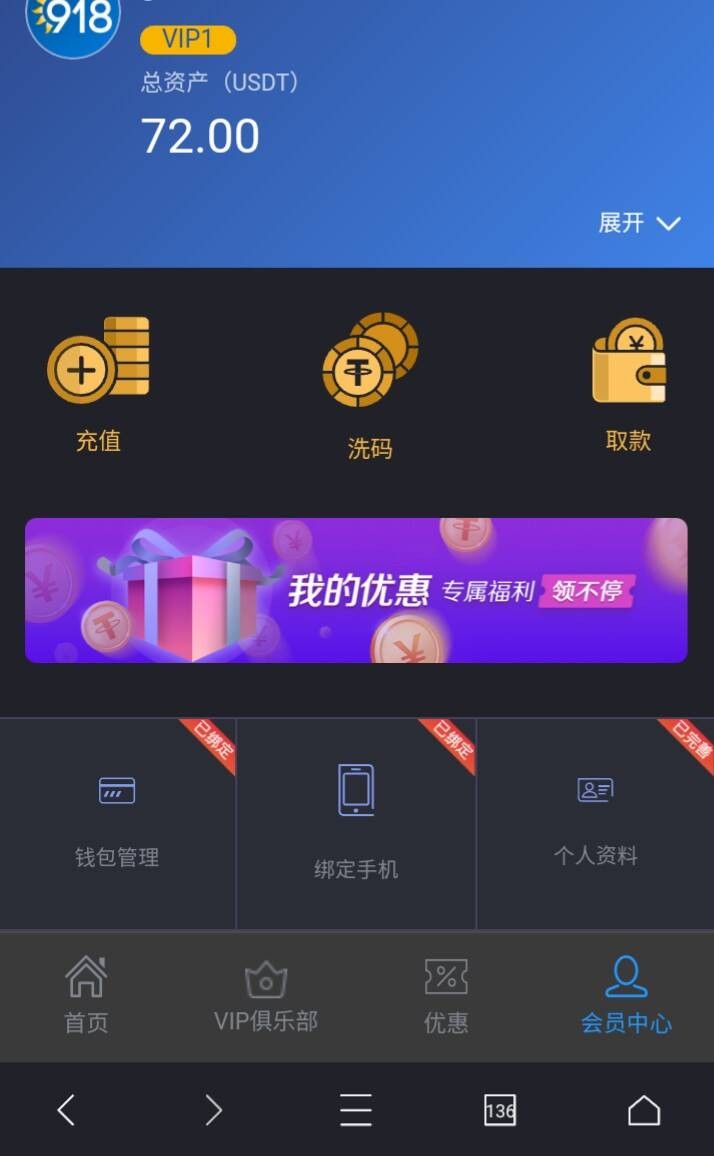Open the 我的优惠 promotion banner
Screen dimensions: 714x1156
tap(356, 590)
